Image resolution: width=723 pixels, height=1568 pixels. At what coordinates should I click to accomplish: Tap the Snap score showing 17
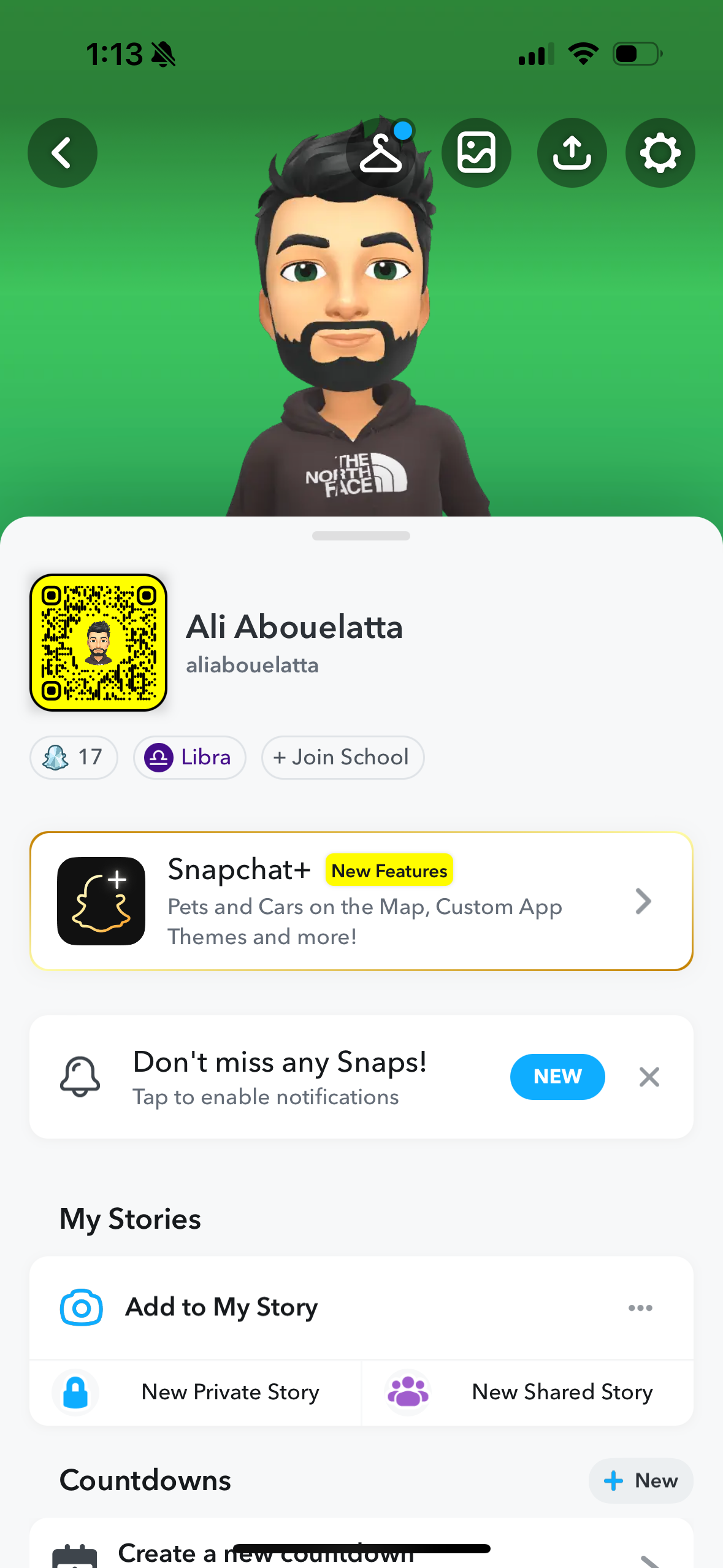click(x=74, y=758)
